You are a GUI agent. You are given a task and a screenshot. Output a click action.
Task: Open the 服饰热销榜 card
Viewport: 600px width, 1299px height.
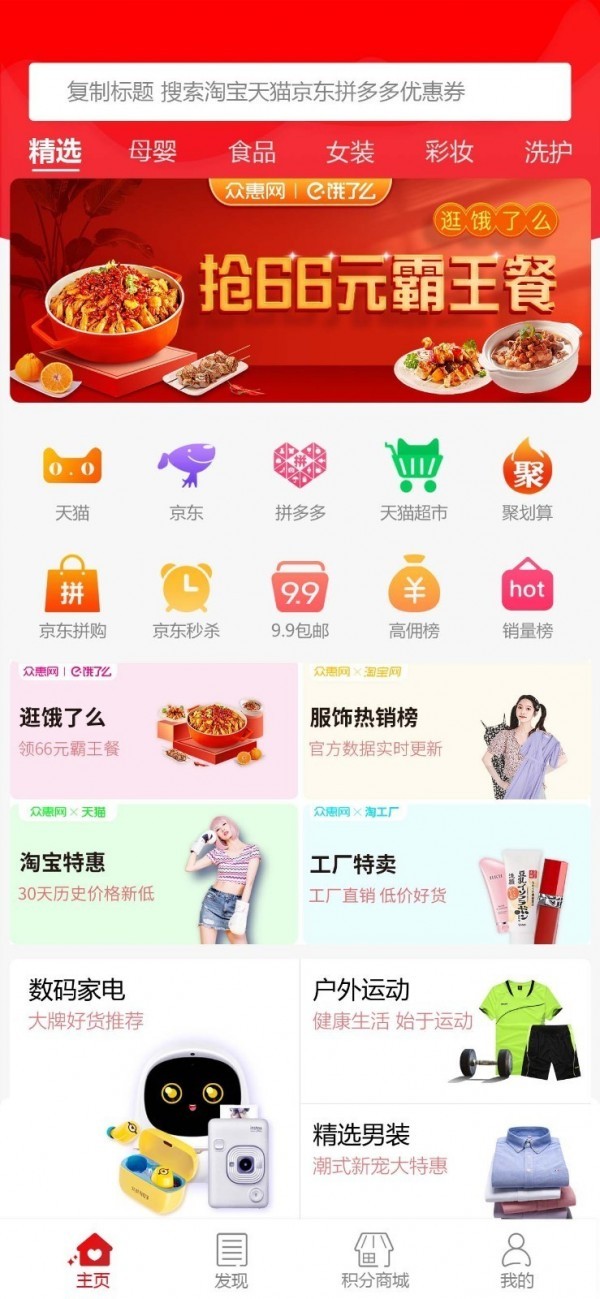coord(446,731)
